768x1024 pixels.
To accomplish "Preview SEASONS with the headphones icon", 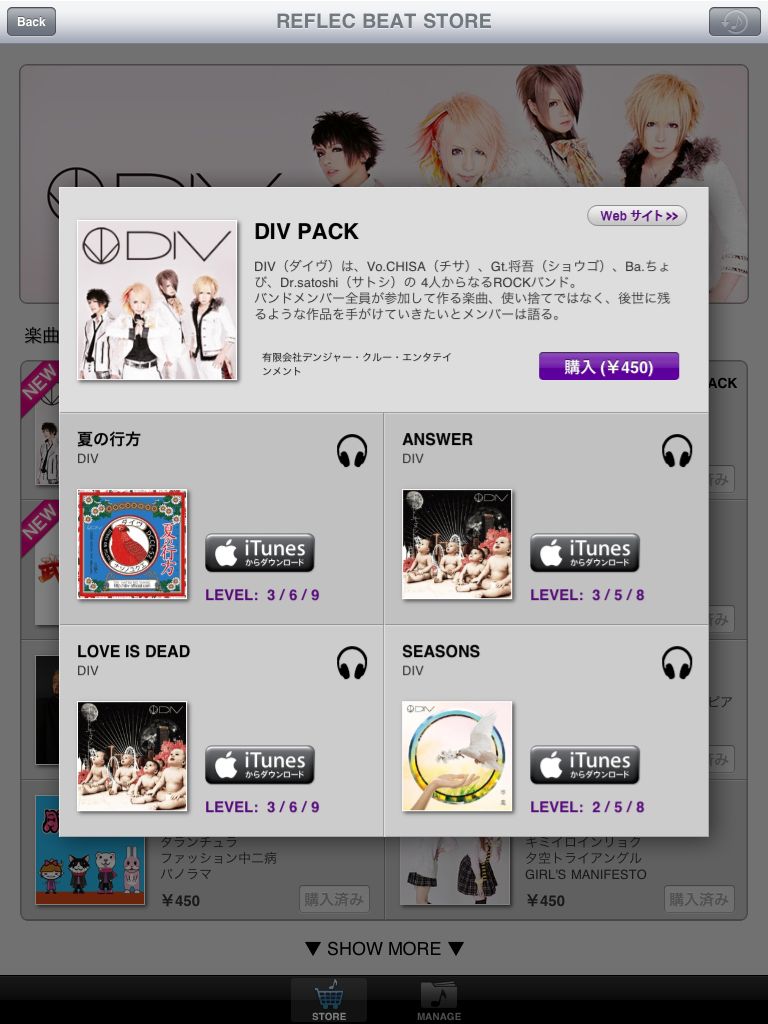I will [x=677, y=663].
